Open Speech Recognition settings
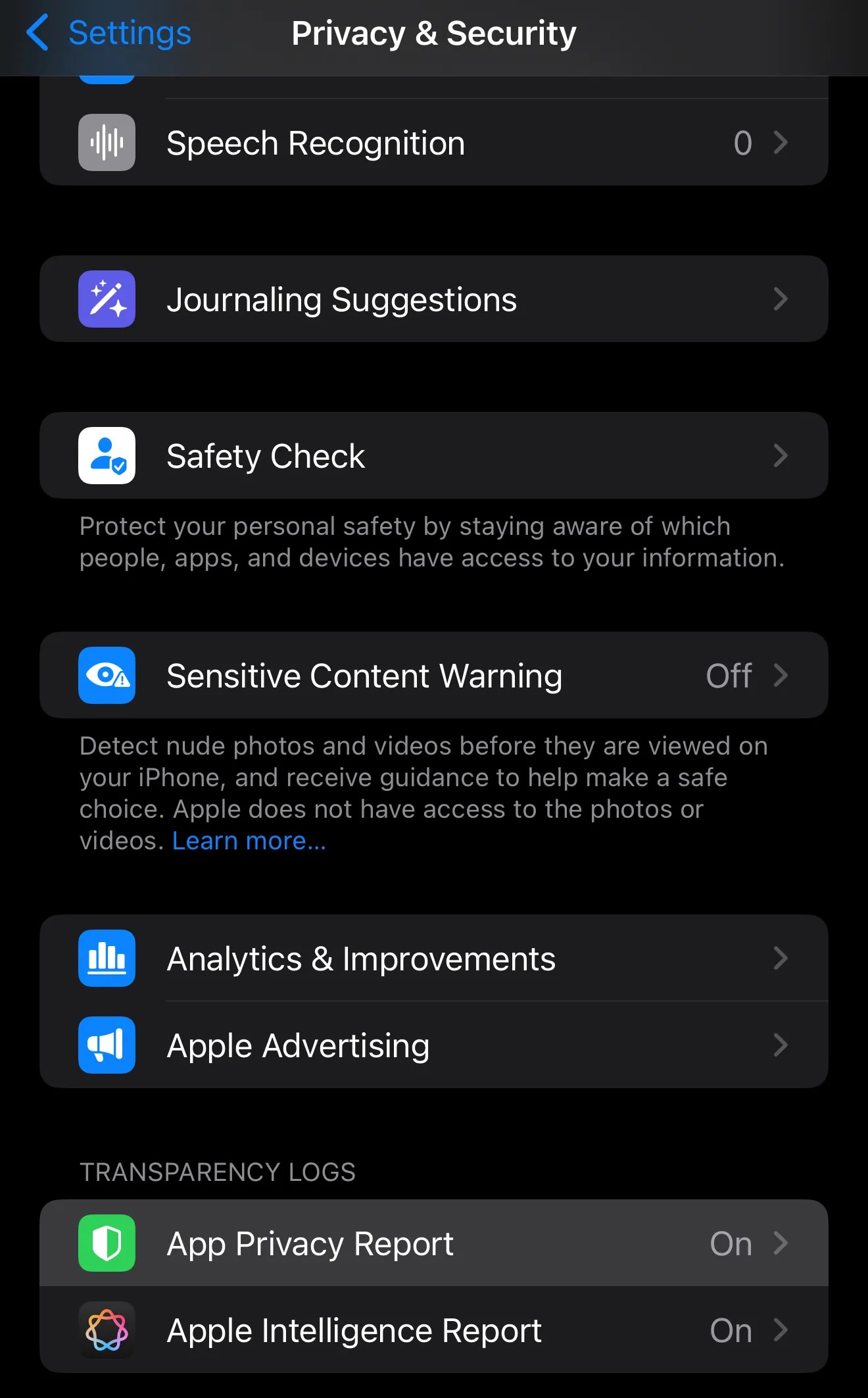 coord(433,143)
